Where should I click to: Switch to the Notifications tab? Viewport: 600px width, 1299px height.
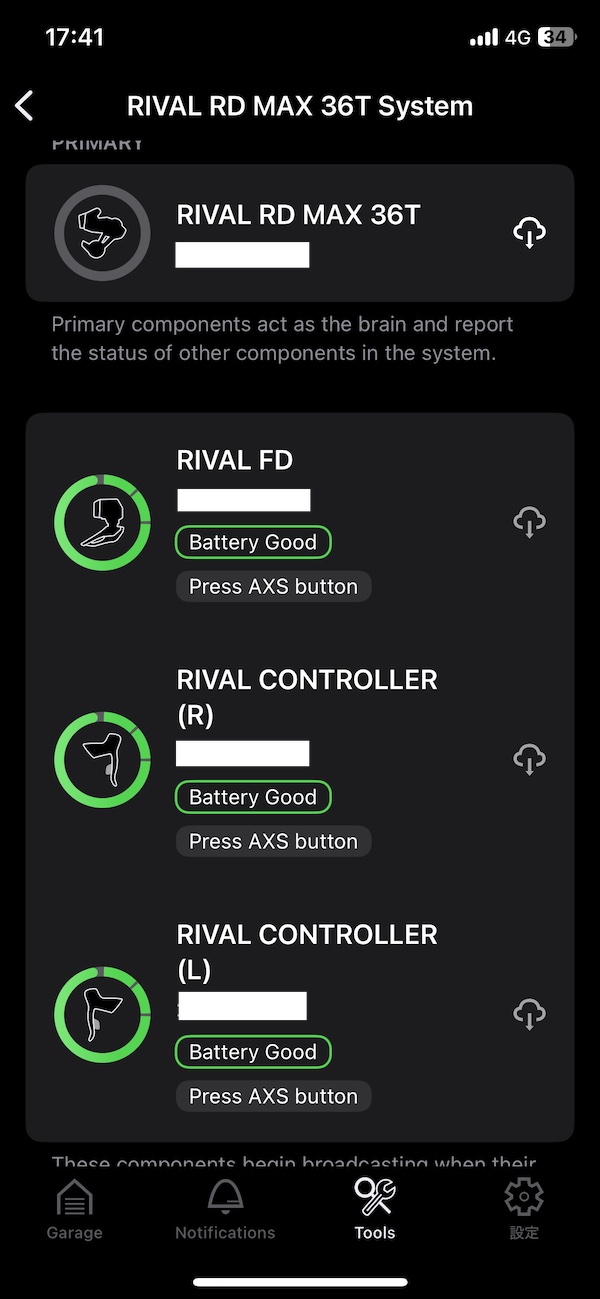225,1208
